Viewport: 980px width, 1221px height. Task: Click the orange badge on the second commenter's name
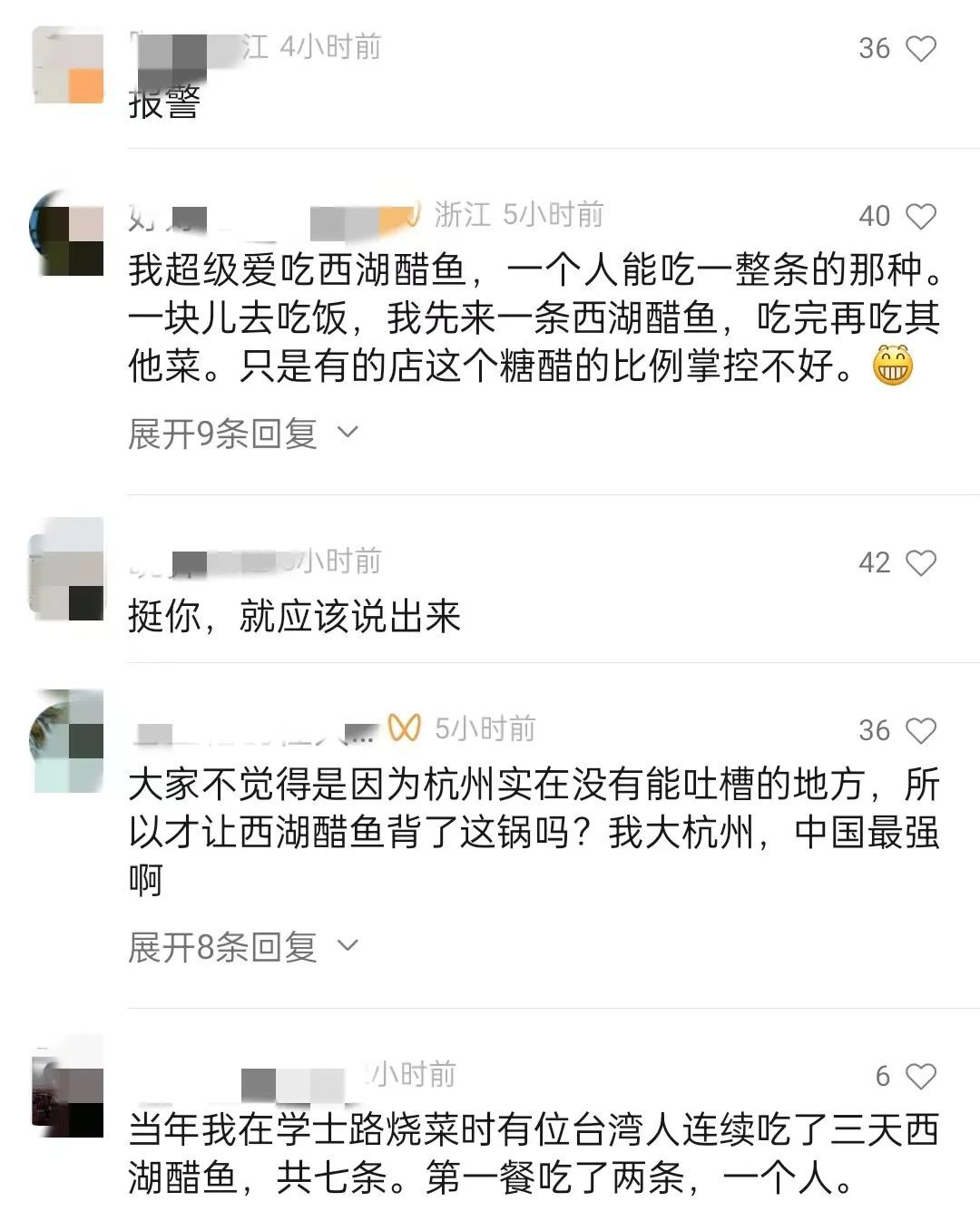click(x=392, y=215)
